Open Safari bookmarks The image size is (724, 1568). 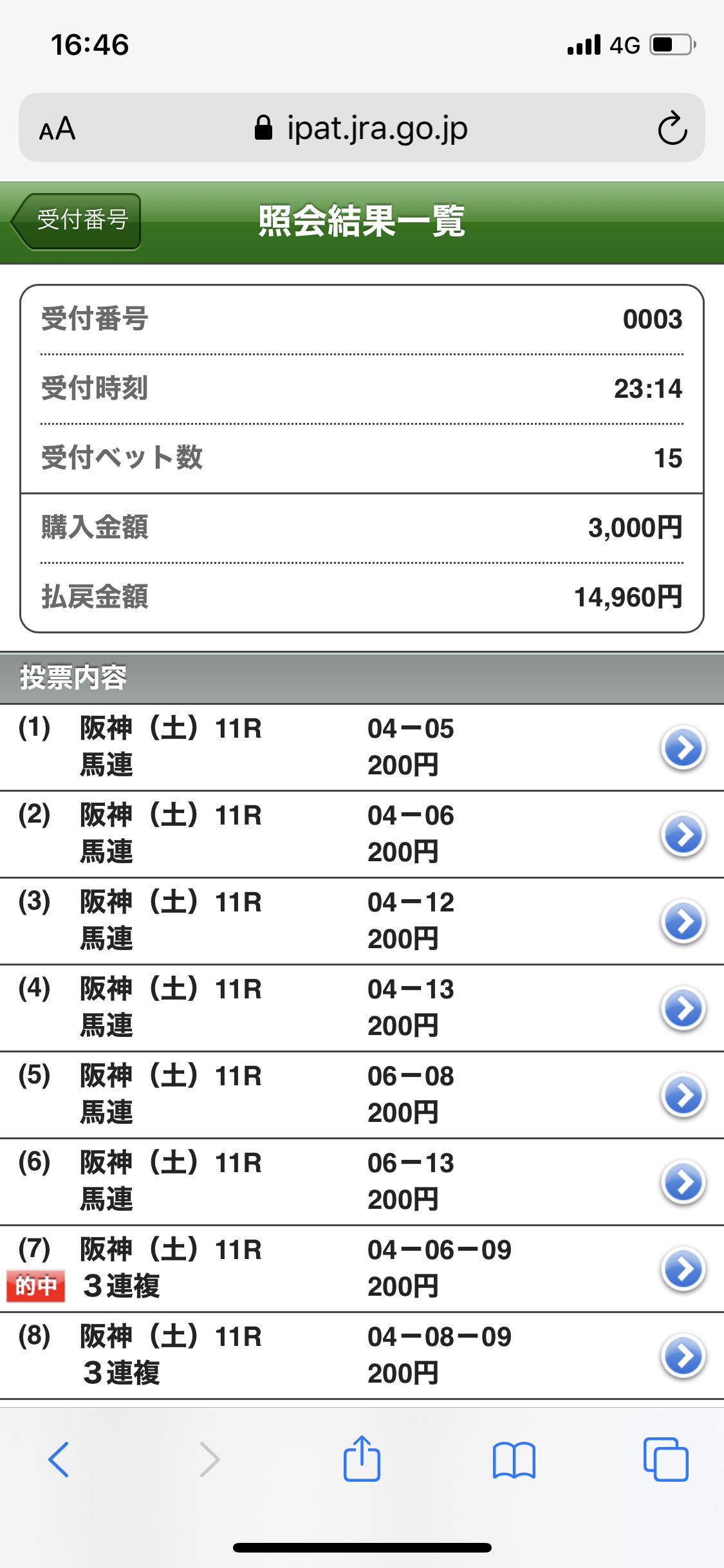(x=514, y=1459)
